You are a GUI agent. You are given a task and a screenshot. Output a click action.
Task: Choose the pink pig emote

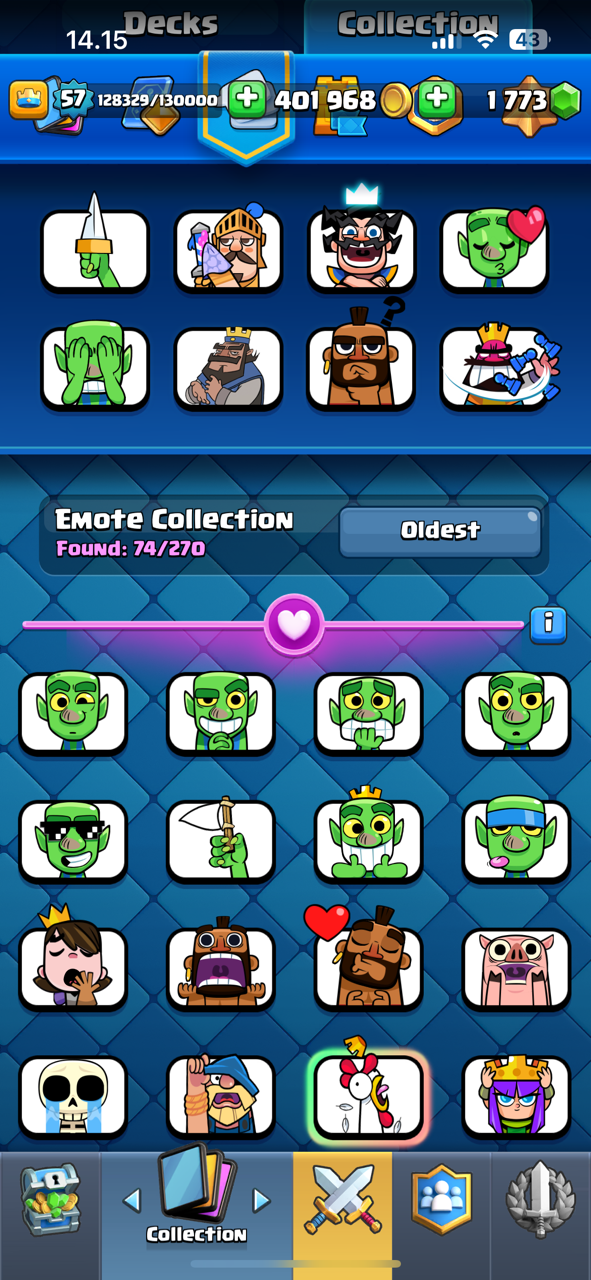[516, 969]
